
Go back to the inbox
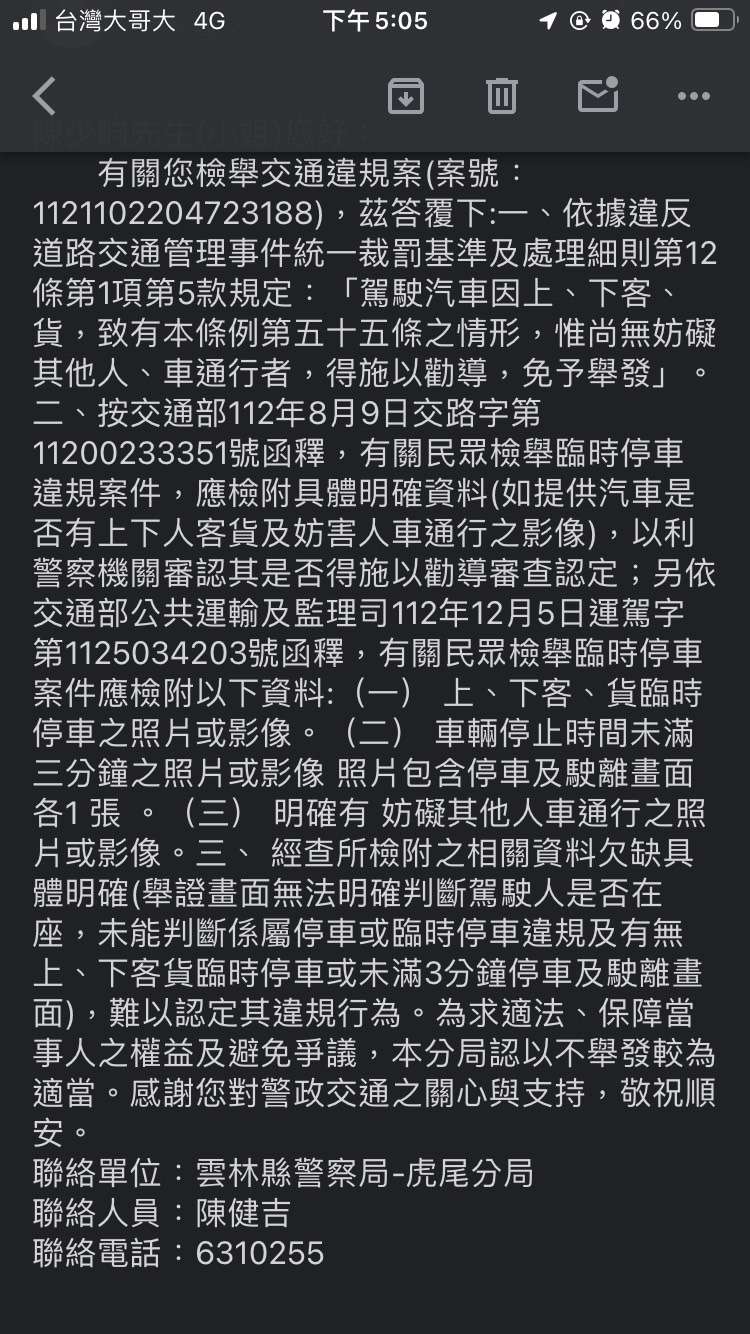[x=44, y=96]
